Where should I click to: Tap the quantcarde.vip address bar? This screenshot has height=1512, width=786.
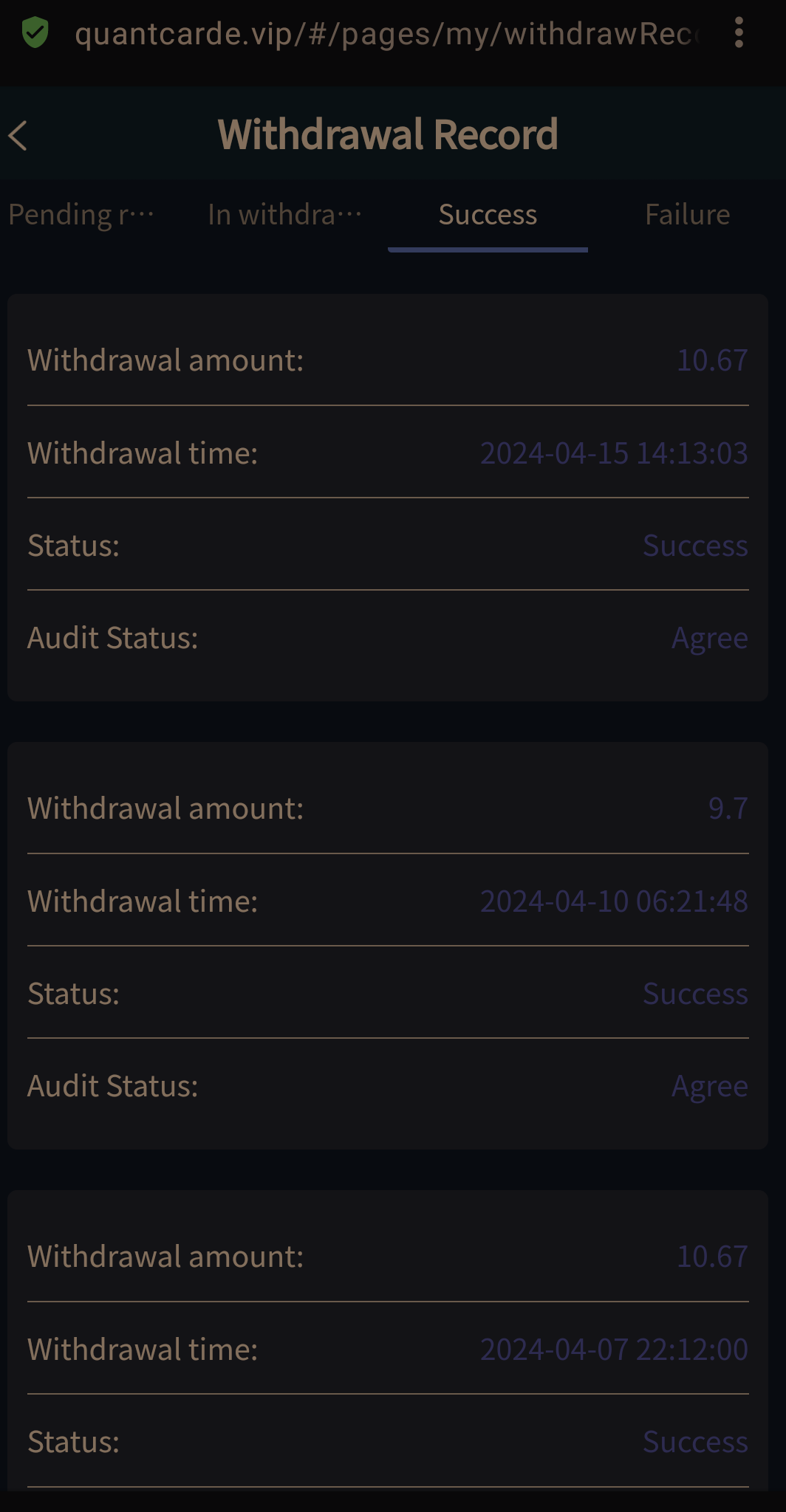coord(387,34)
